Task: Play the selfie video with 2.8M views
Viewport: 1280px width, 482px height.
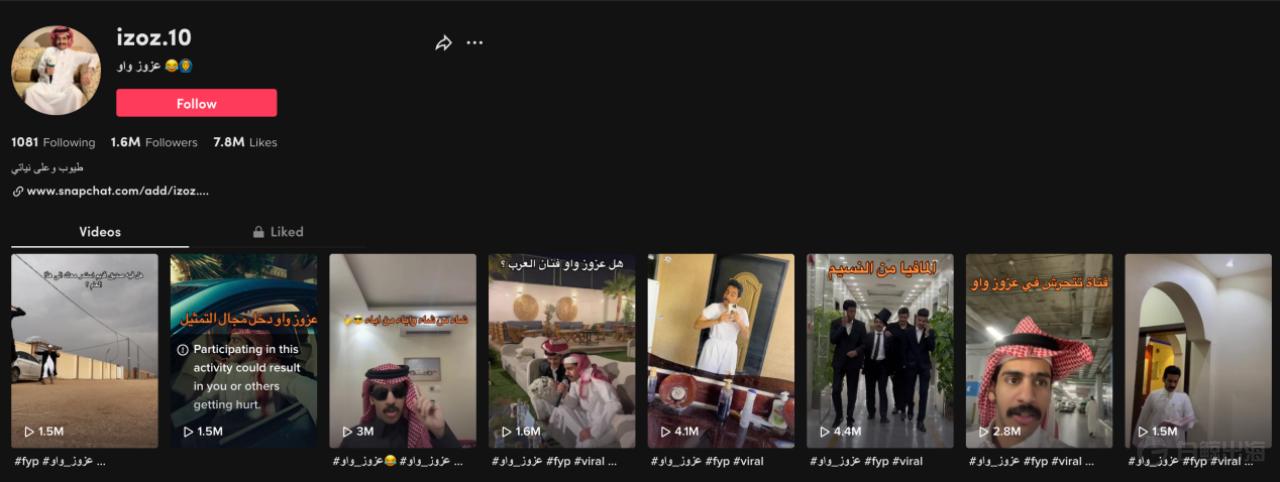Action: coord(1039,350)
